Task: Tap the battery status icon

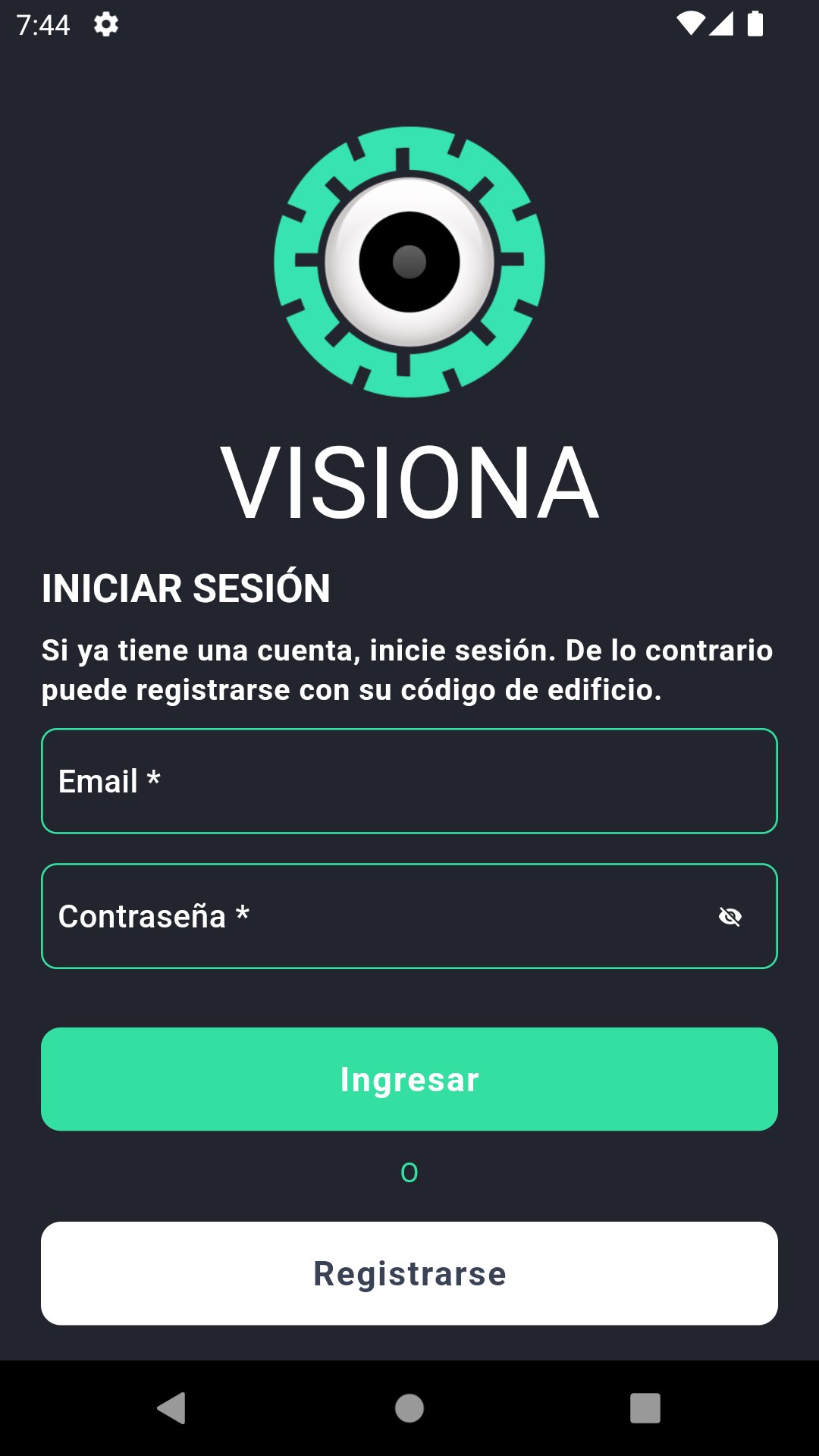Action: pos(756,24)
